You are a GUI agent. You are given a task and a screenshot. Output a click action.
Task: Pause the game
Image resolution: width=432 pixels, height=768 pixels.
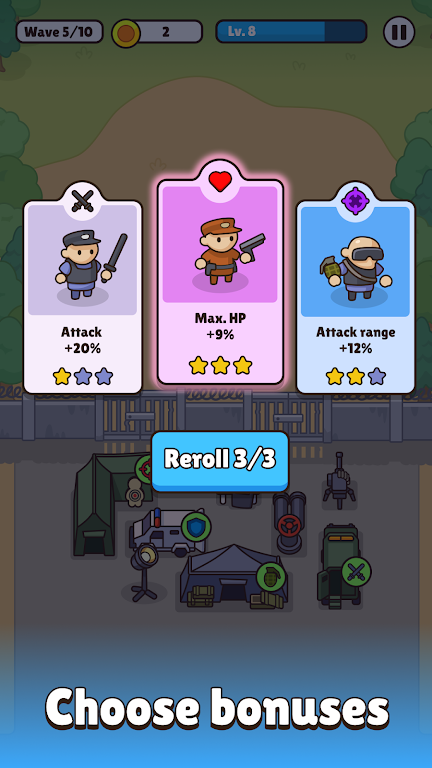point(399,32)
